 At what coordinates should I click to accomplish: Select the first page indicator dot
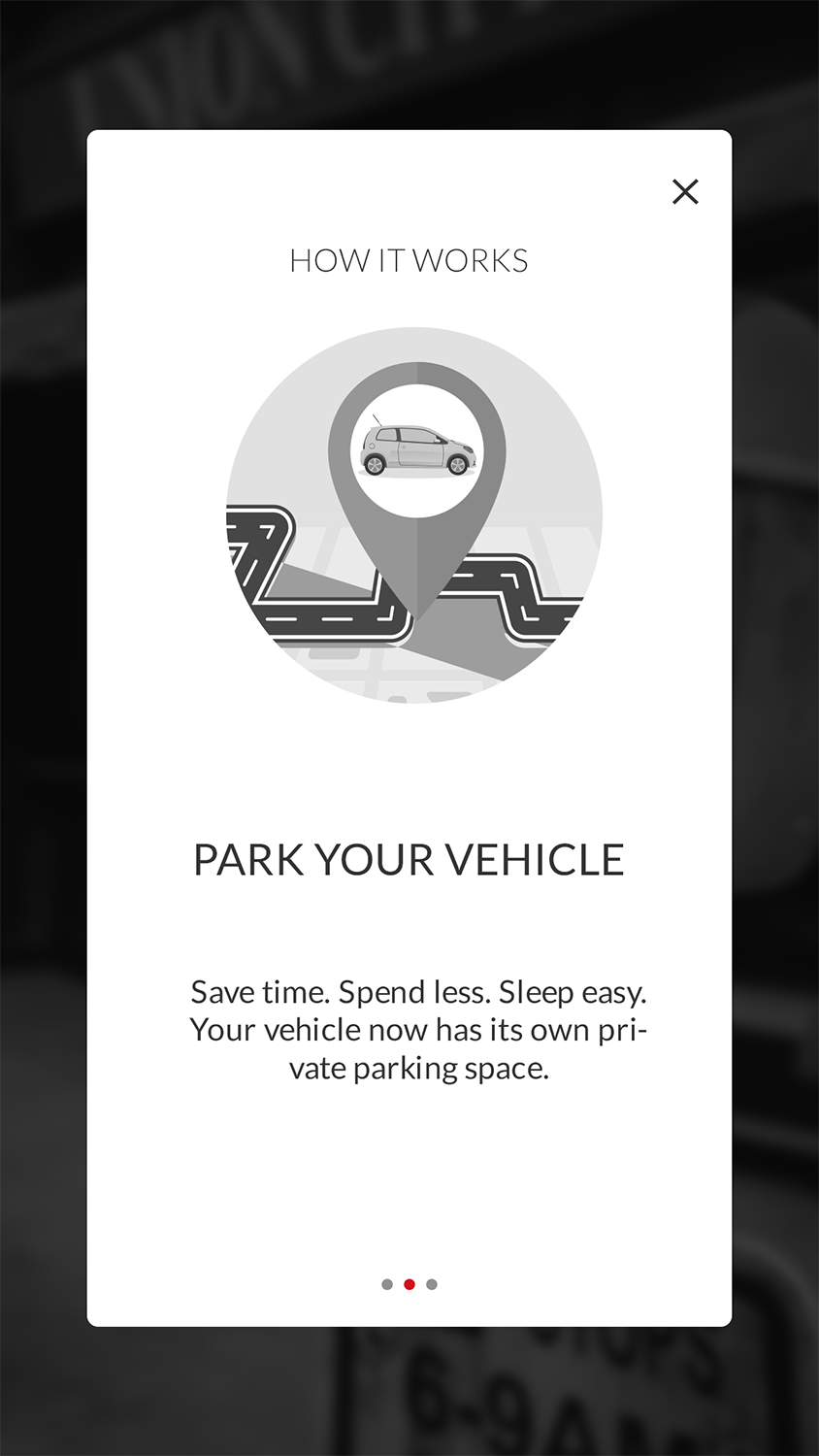coord(387,1284)
